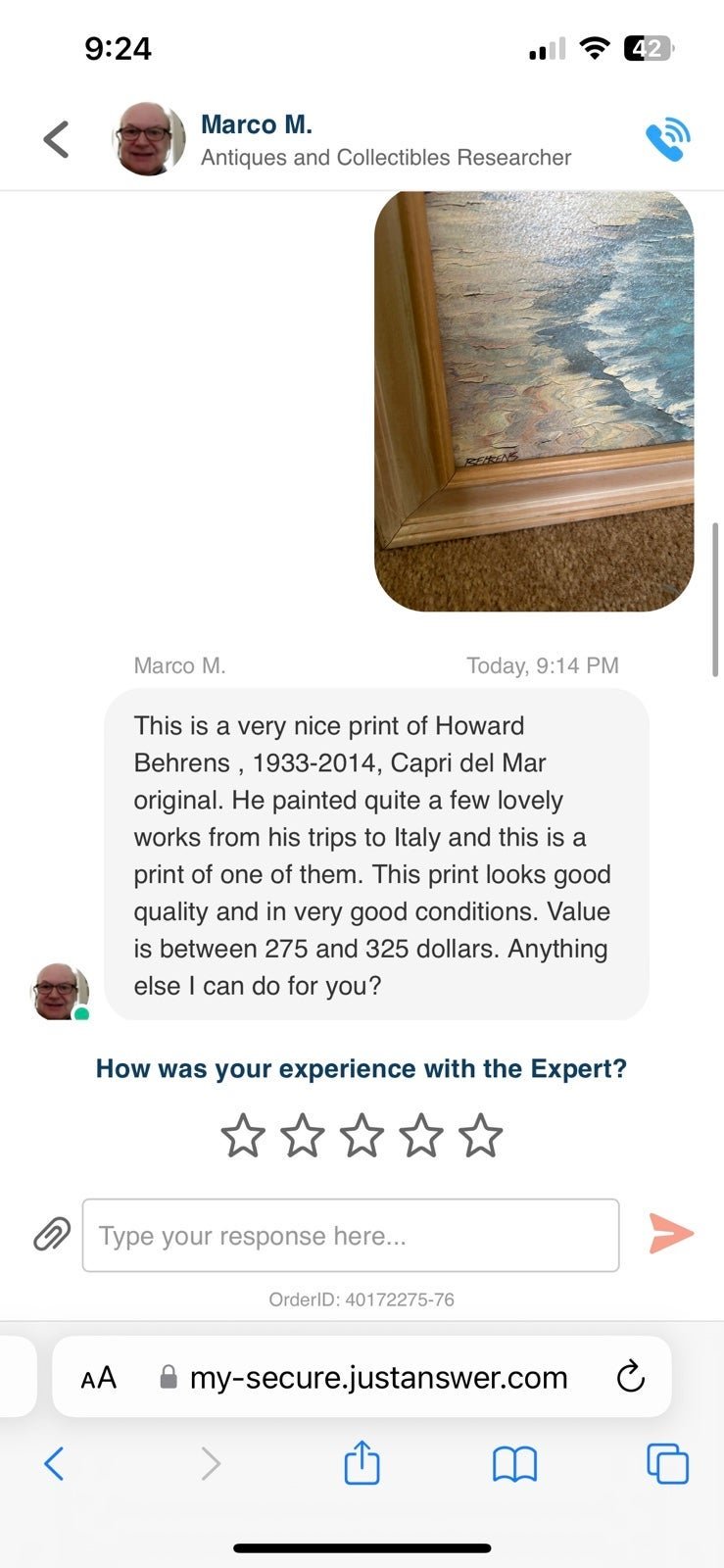Screen dimensions: 724x1568
Task: Open Safari text size AA menu
Action: (98, 1378)
